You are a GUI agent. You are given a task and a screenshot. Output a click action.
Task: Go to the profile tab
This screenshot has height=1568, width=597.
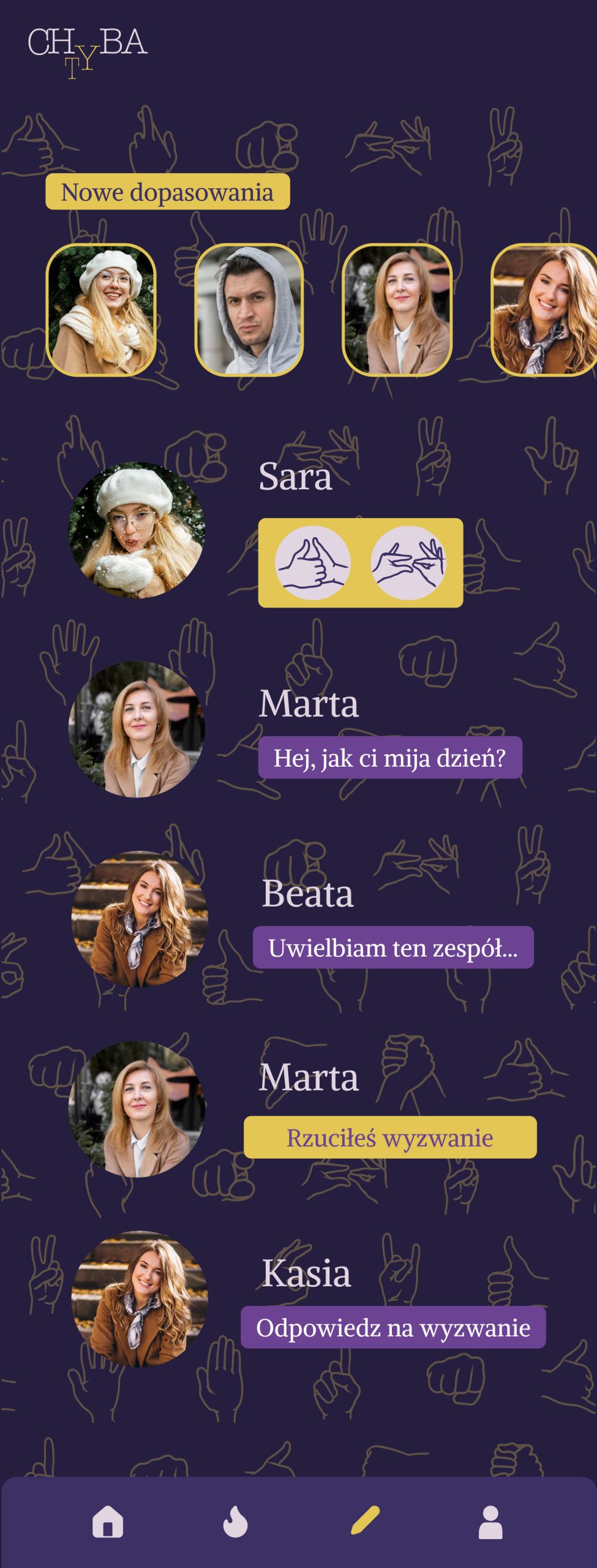click(x=490, y=1522)
